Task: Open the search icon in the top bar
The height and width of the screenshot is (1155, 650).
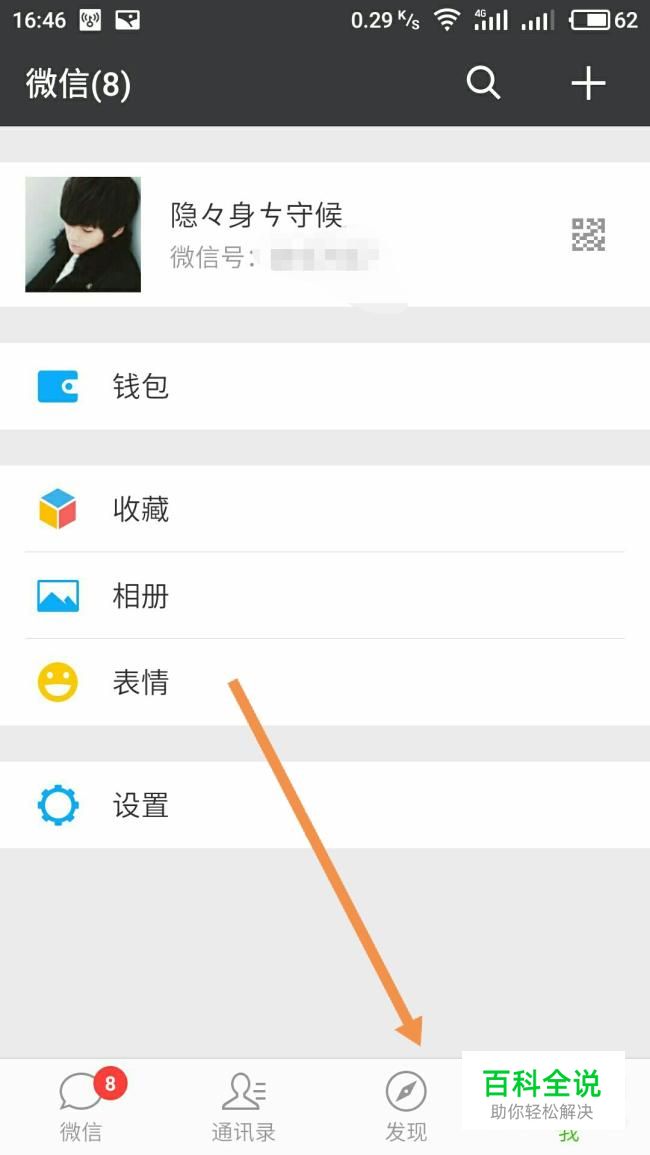Action: pos(483,84)
